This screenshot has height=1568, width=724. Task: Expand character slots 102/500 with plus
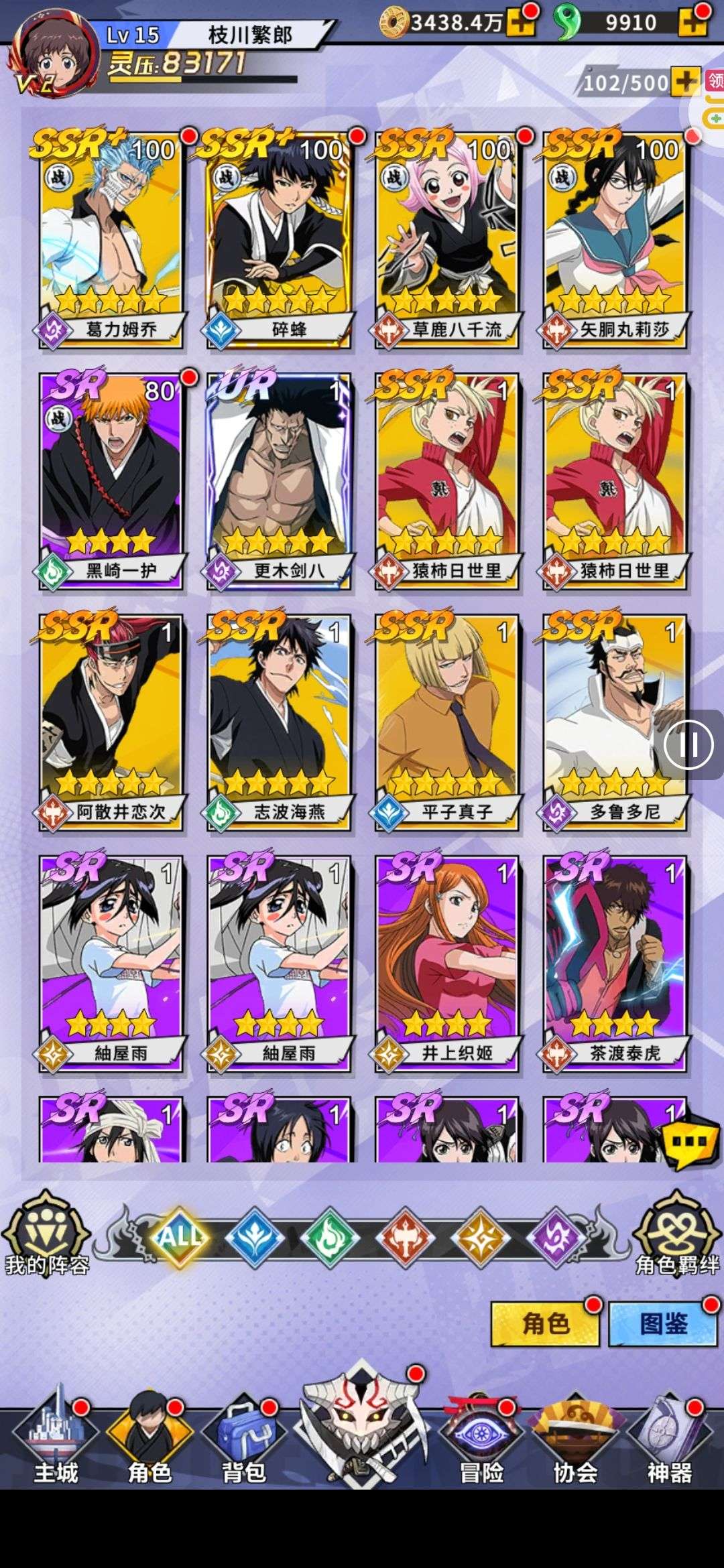[x=685, y=82]
